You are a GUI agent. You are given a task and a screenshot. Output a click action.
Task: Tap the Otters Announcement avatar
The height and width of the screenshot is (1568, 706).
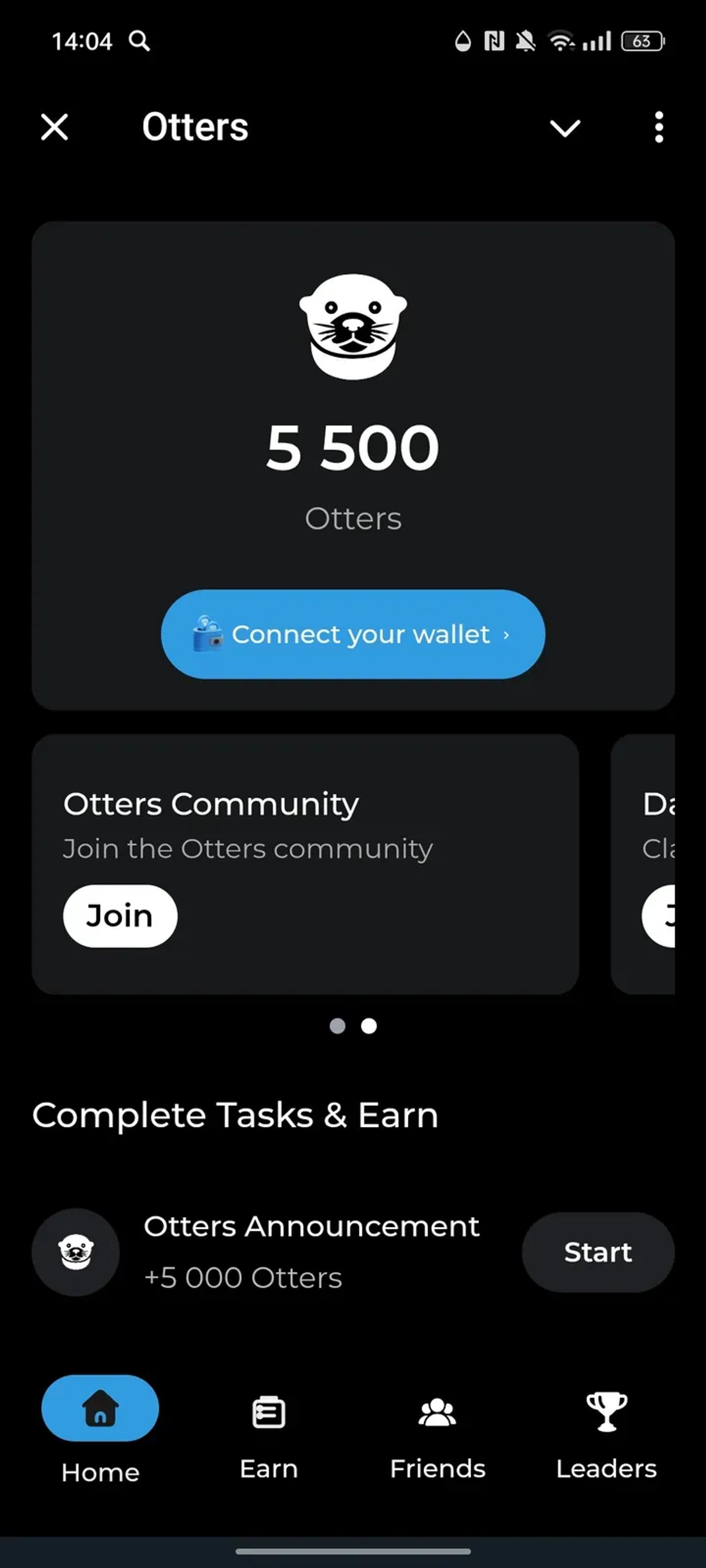[x=75, y=1252]
